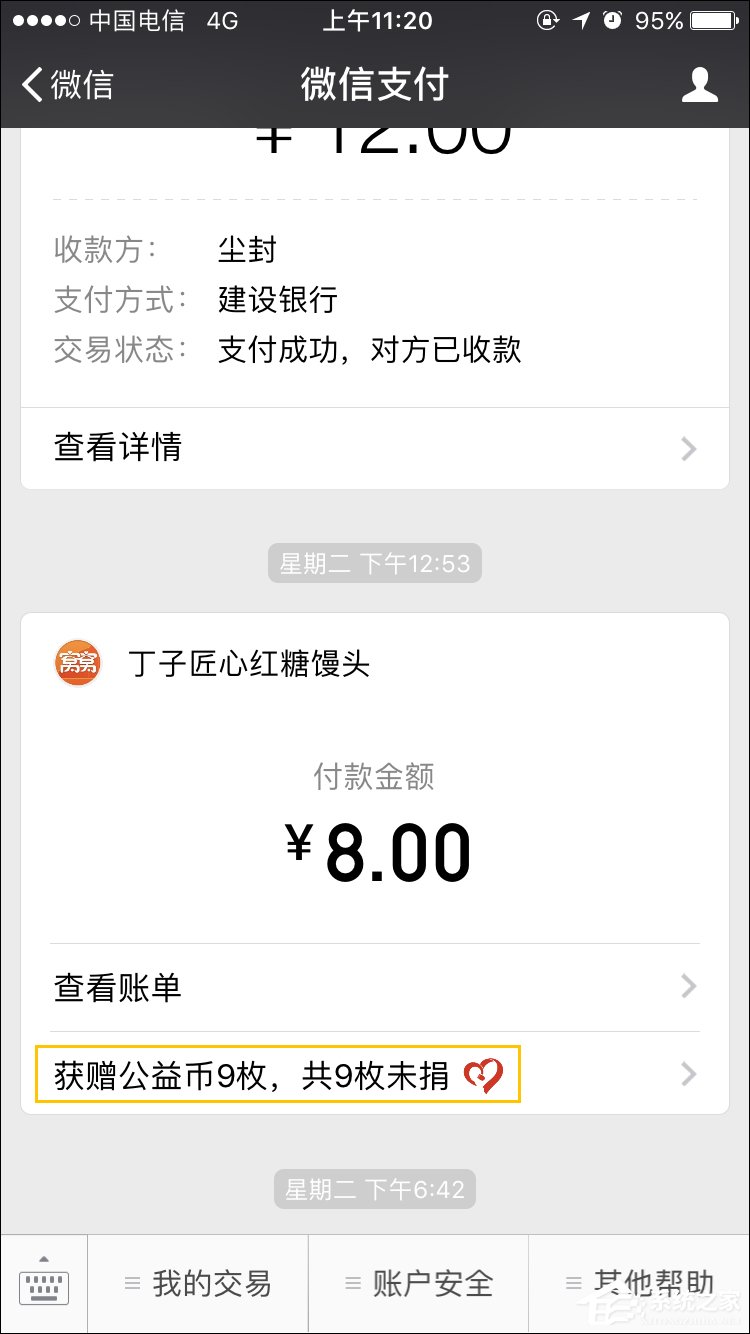Expand 查看详情 via its chevron
Image resolution: width=750 pixels, height=1334 pixels.
pyautogui.click(x=688, y=448)
